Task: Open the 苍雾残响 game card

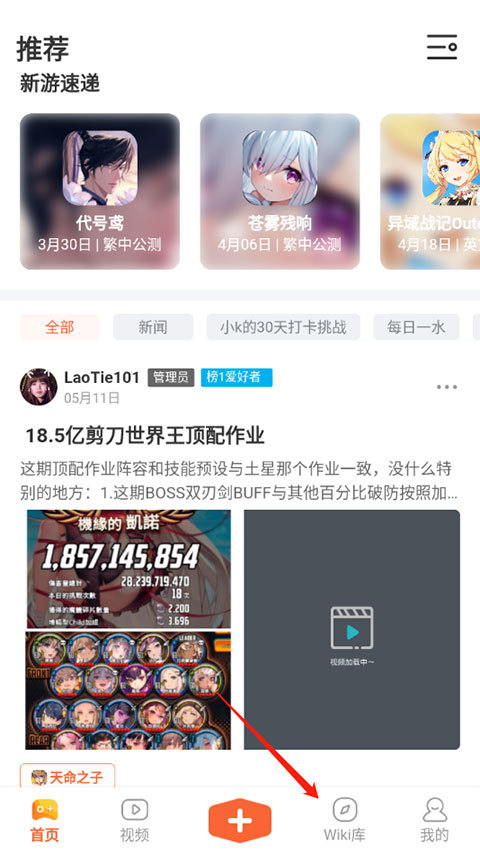Action: pyautogui.click(x=280, y=191)
